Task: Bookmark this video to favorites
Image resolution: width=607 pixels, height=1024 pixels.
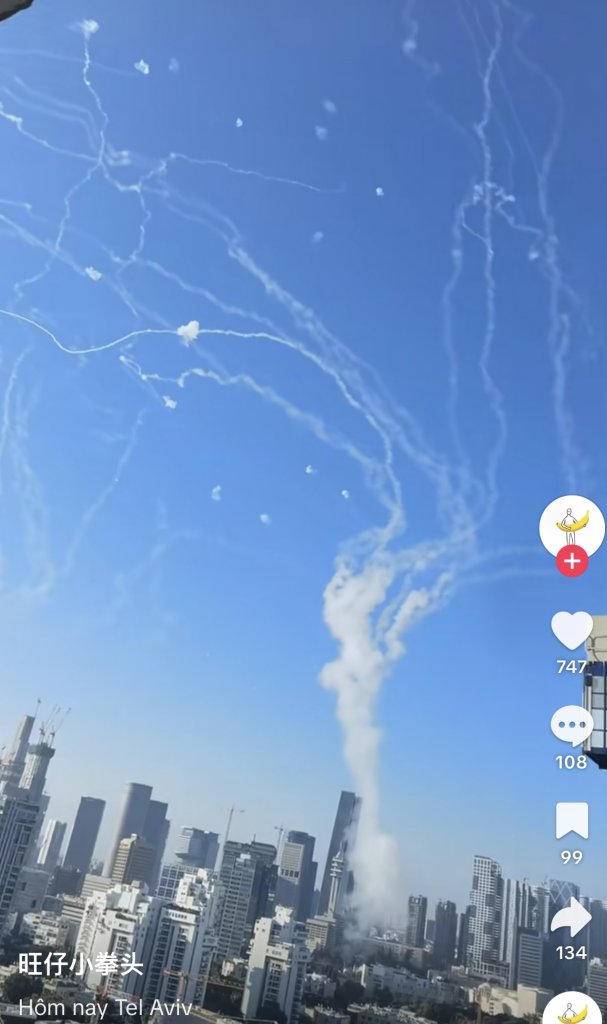Action: [571, 821]
